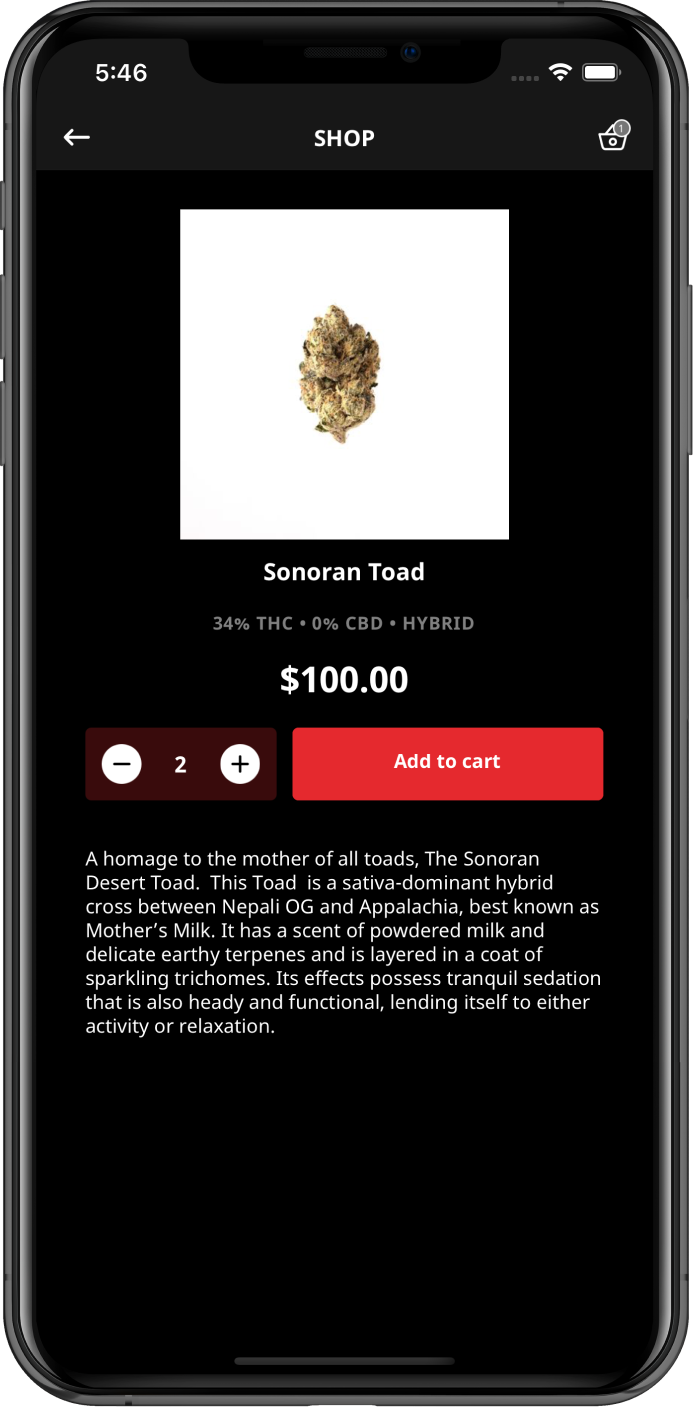Open the shopping cart basket
This screenshot has height=1408, width=693.
tap(612, 137)
